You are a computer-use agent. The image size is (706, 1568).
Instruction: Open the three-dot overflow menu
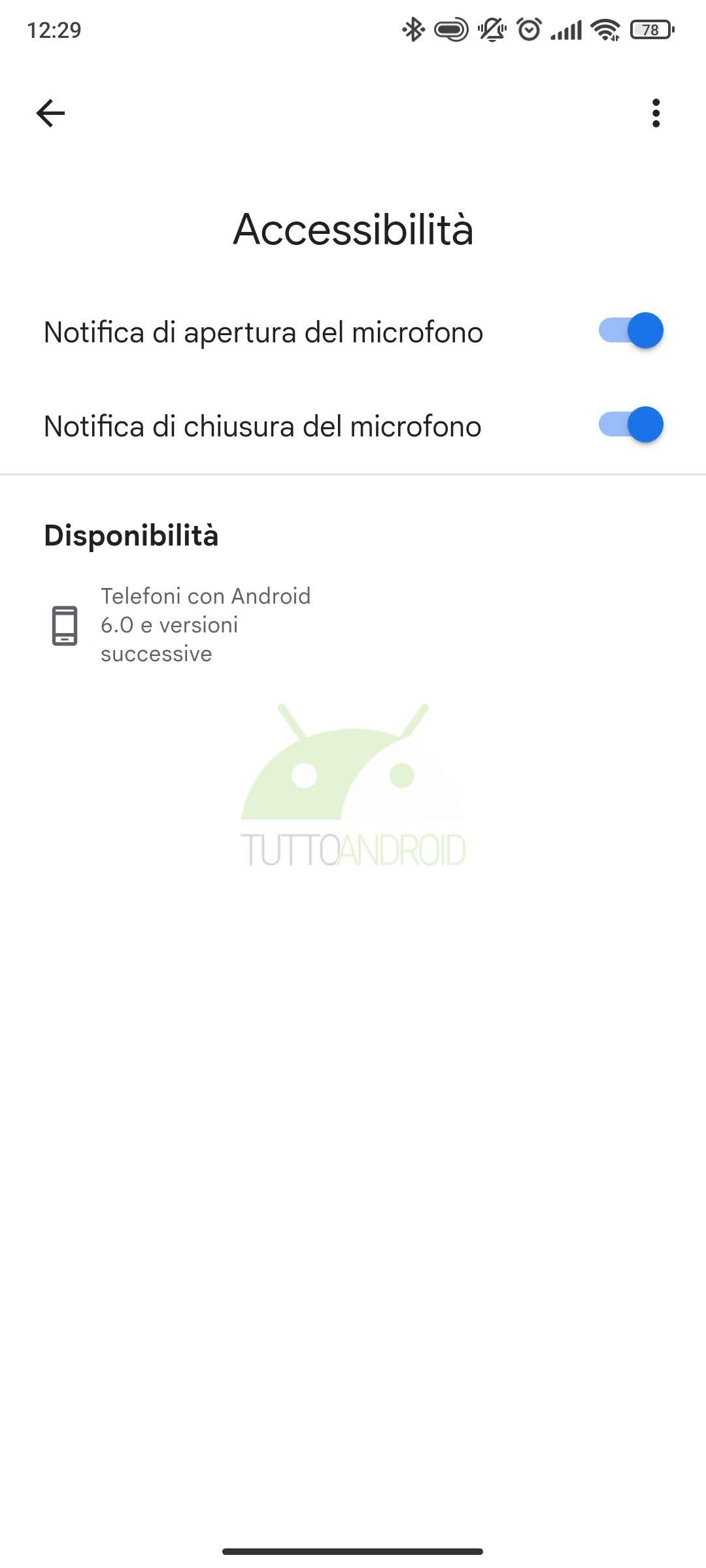tap(656, 113)
